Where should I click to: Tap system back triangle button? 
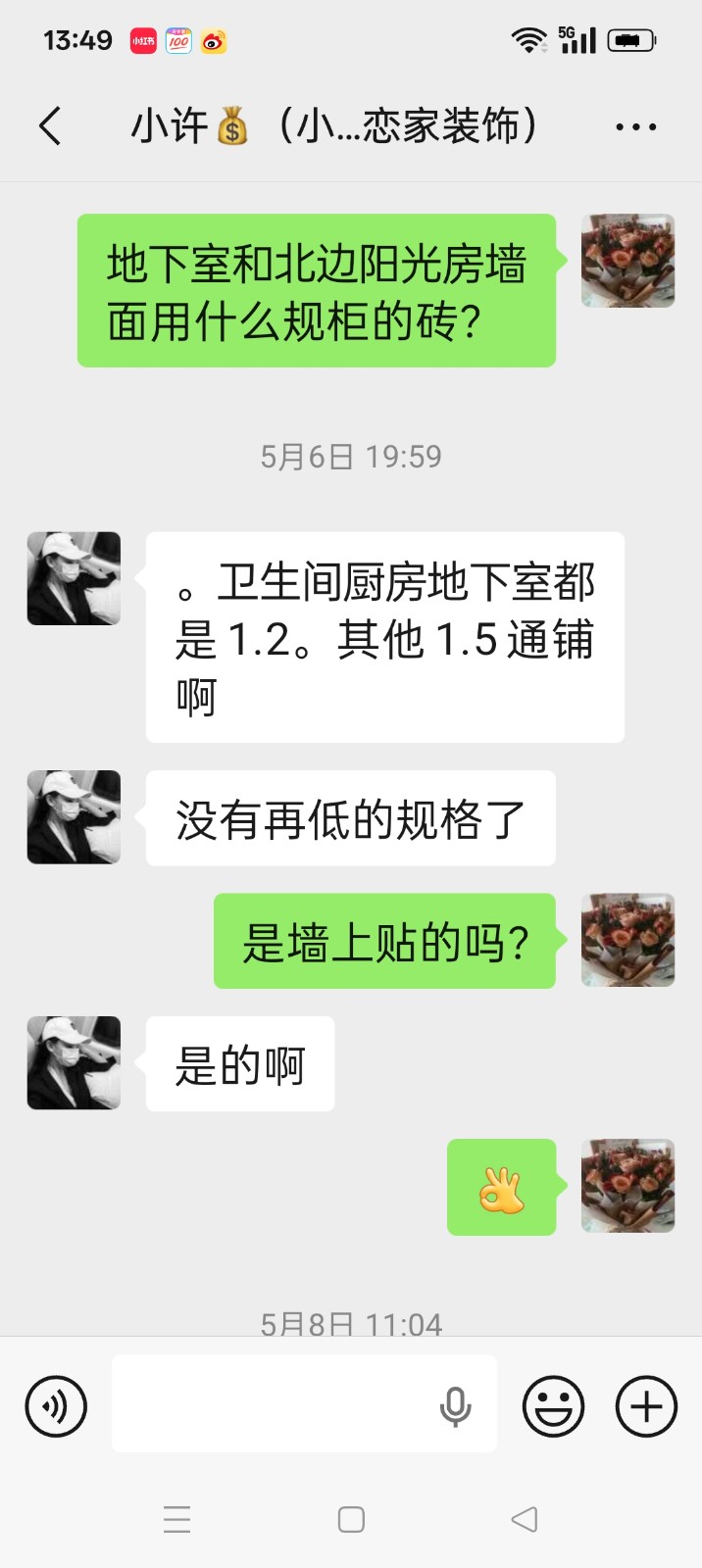click(x=525, y=1520)
